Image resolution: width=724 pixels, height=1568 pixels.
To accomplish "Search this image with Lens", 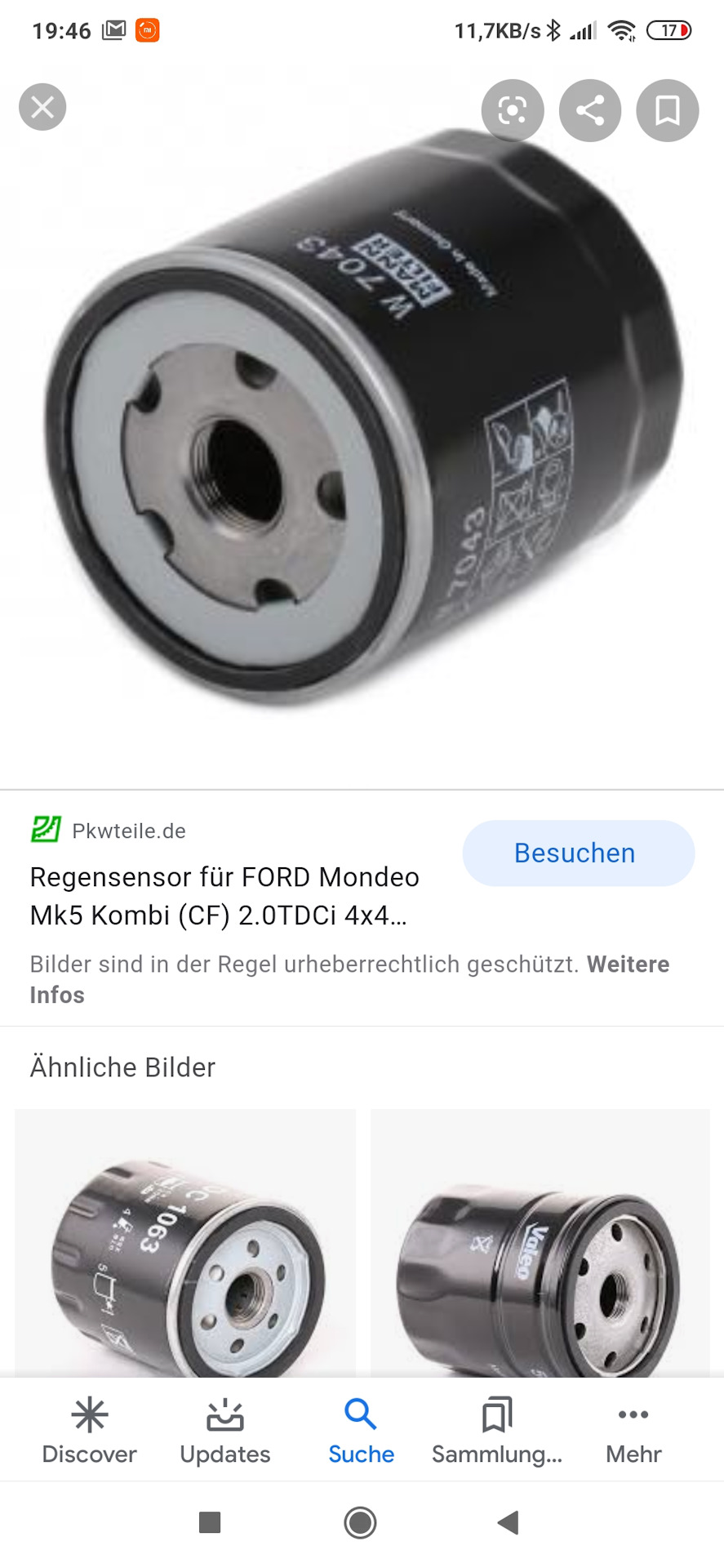I will click(x=513, y=110).
